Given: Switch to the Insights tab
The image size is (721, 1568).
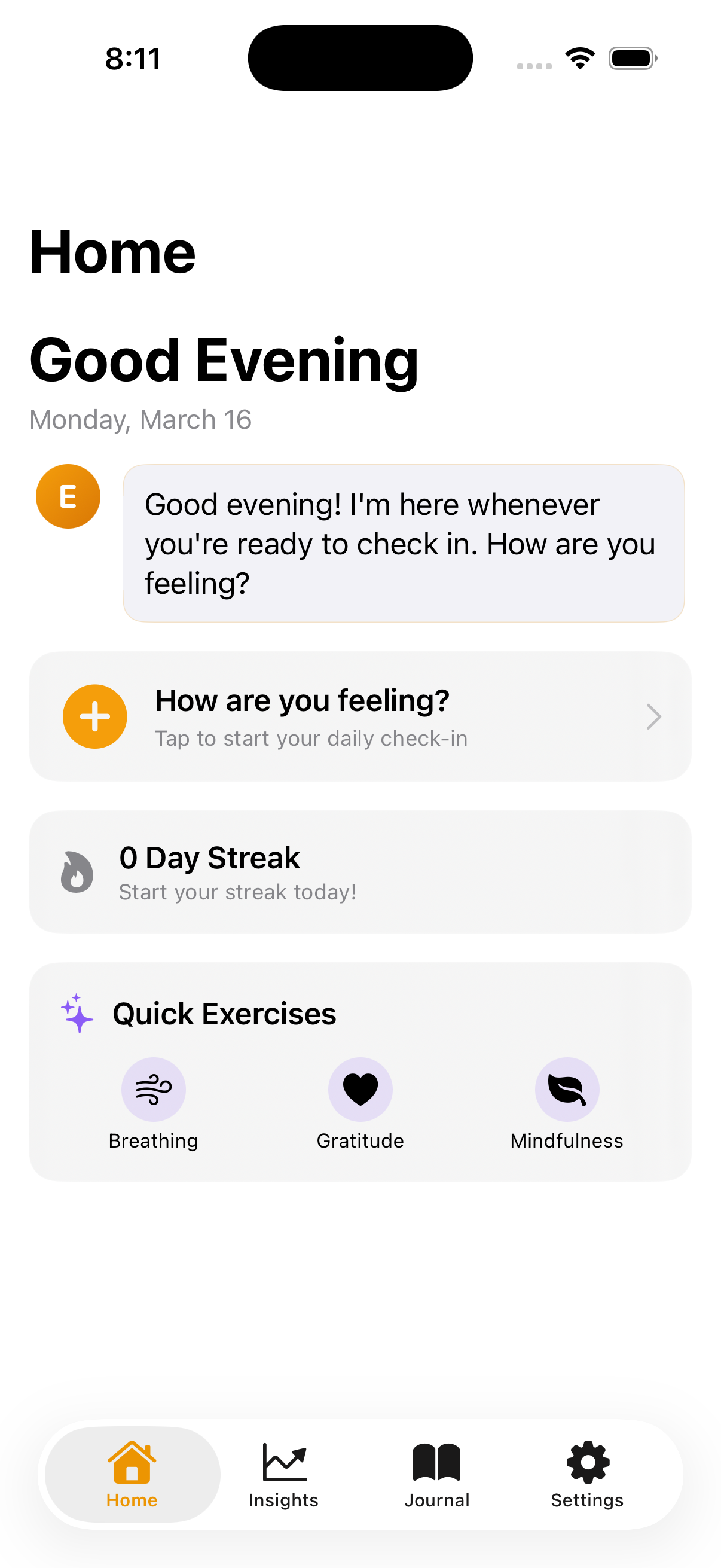Looking at the screenshot, I should [x=283, y=1474].
